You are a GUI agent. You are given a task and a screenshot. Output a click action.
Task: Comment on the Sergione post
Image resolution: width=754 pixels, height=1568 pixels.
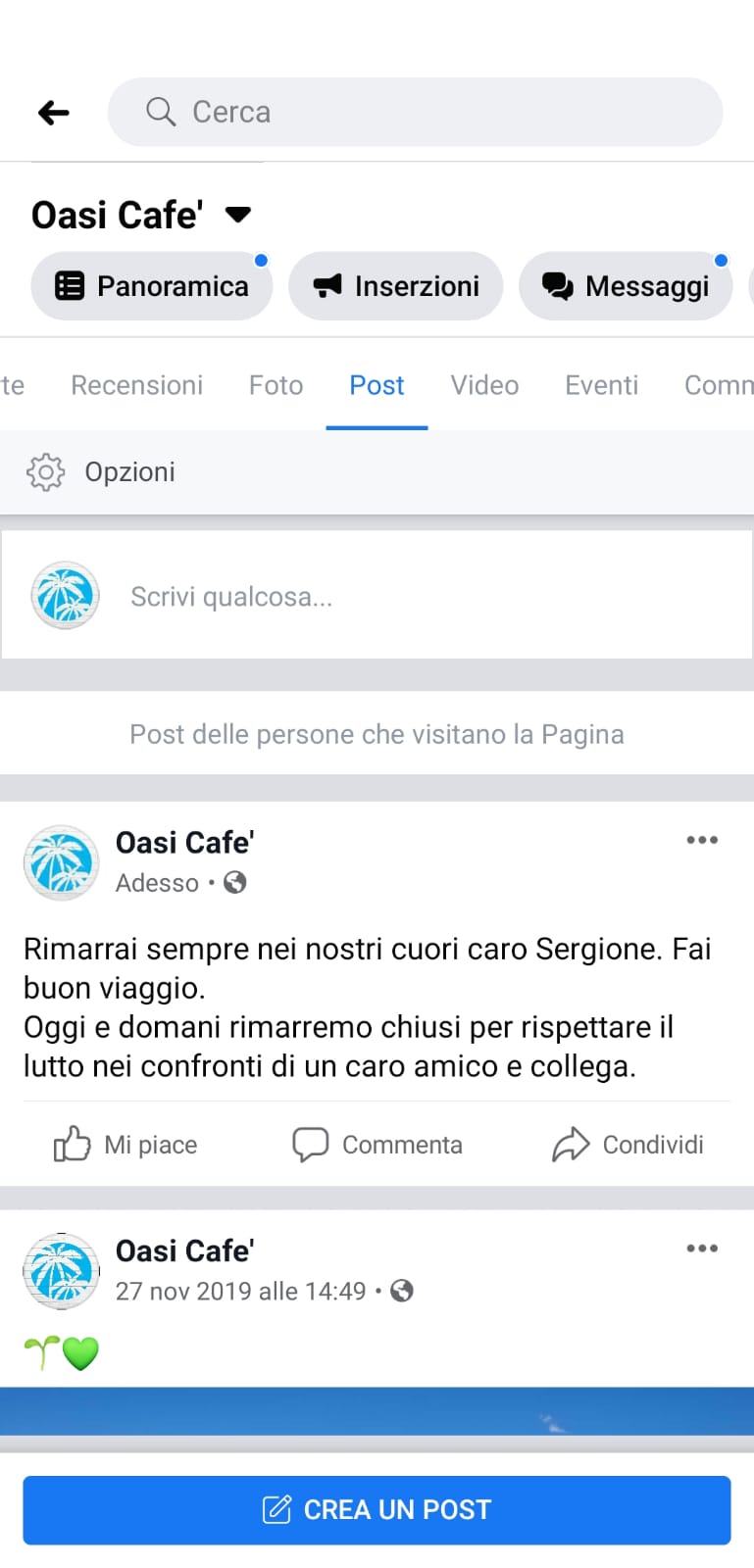(x=377, y=1145)
